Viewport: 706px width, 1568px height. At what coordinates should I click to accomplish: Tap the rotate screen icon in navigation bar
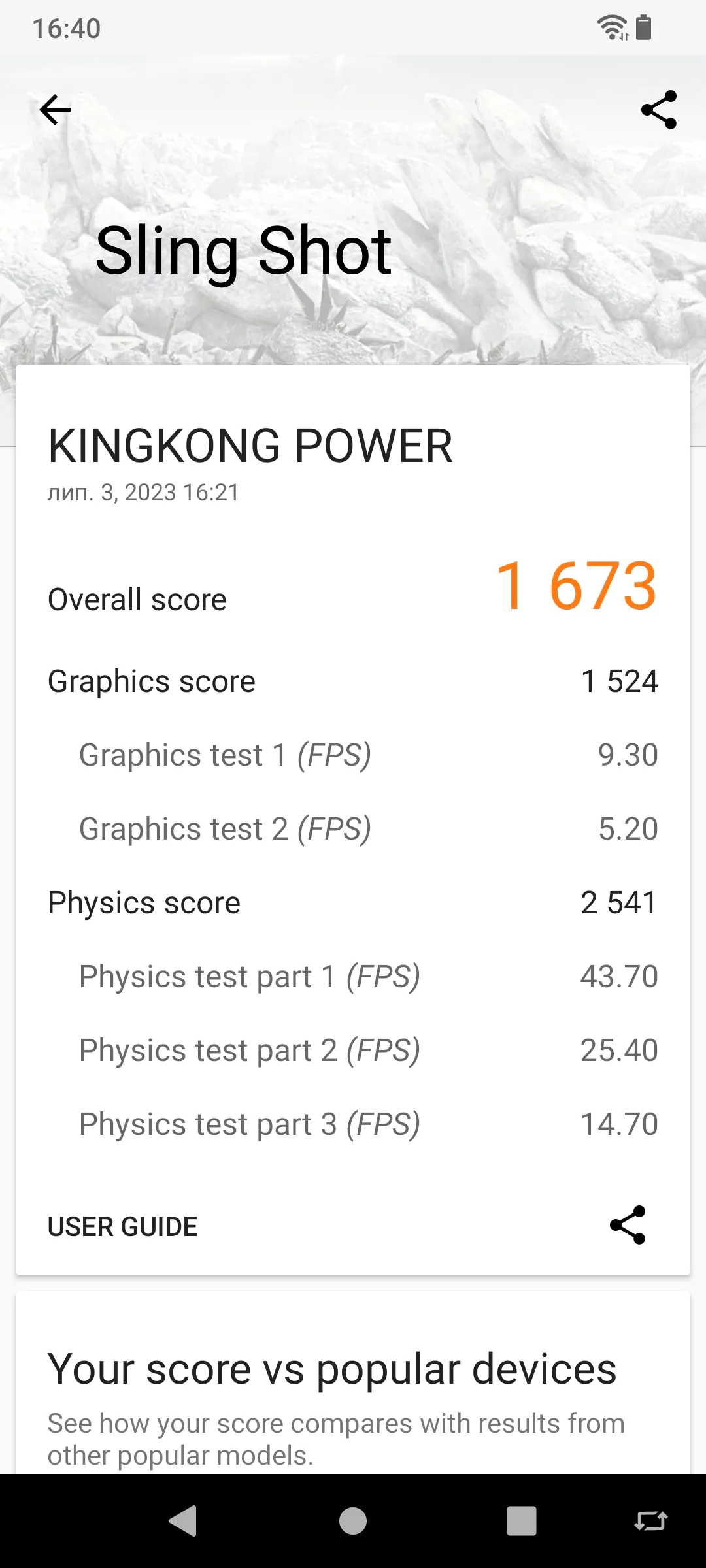[x=651, y=1521]
